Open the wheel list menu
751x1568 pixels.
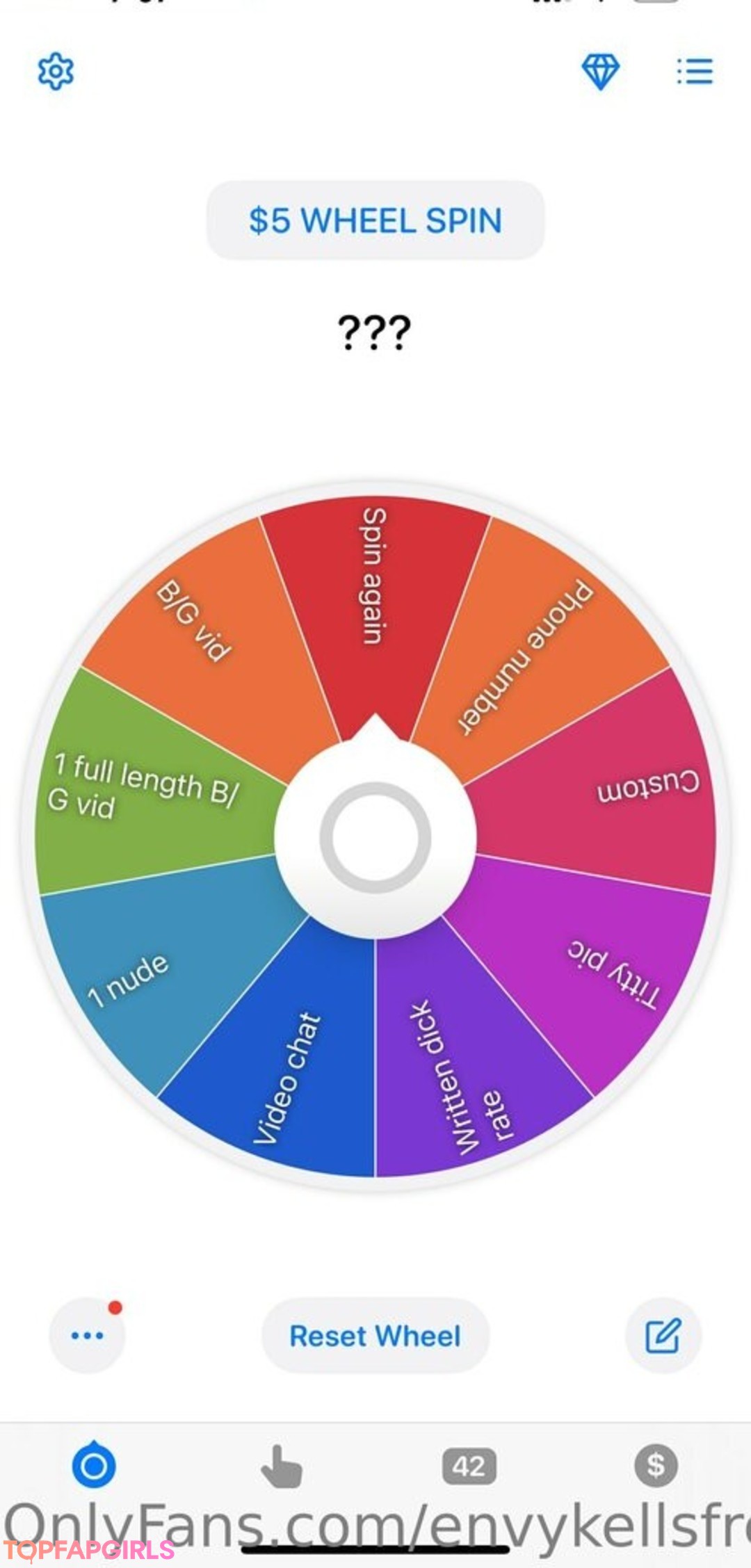point(695,71)
